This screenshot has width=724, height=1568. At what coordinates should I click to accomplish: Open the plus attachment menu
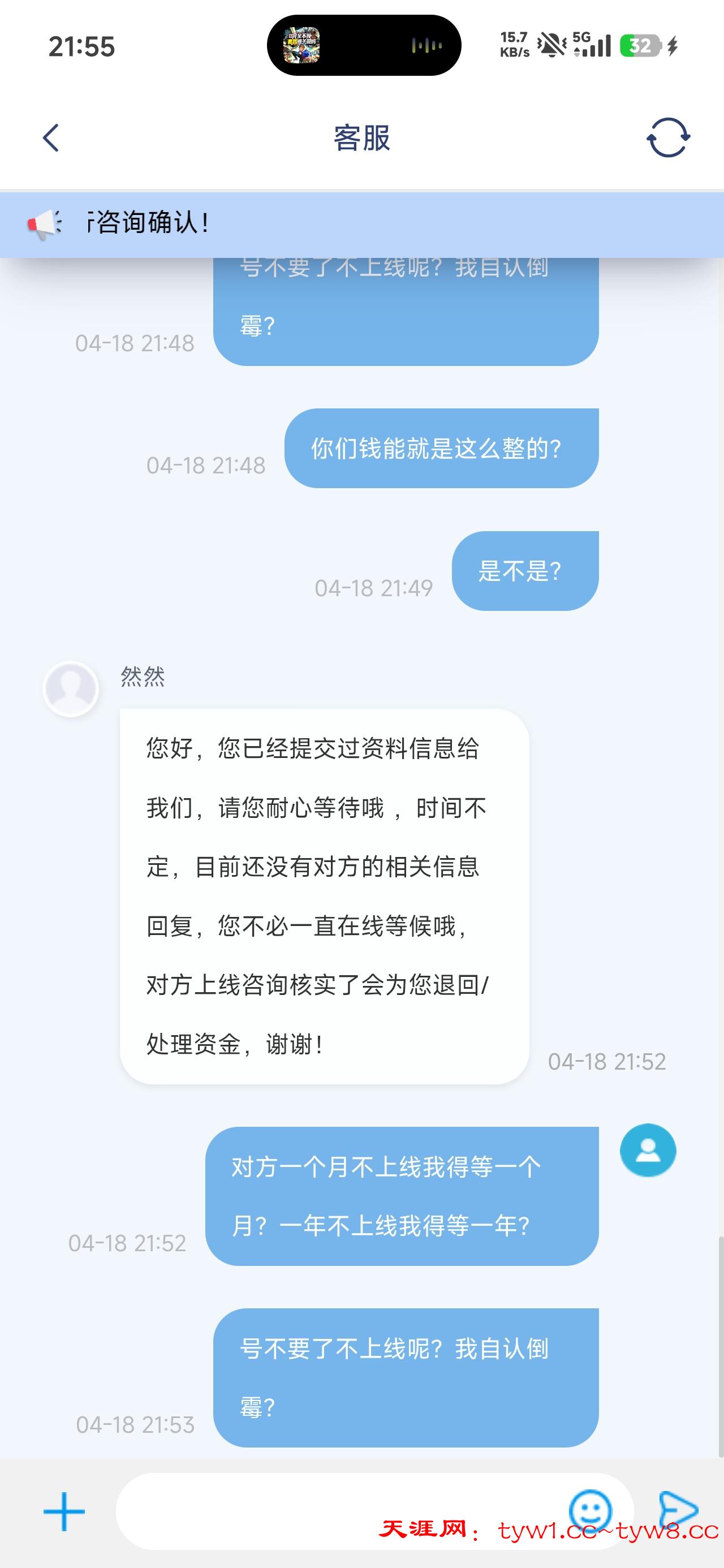[x=64, y=1511]
